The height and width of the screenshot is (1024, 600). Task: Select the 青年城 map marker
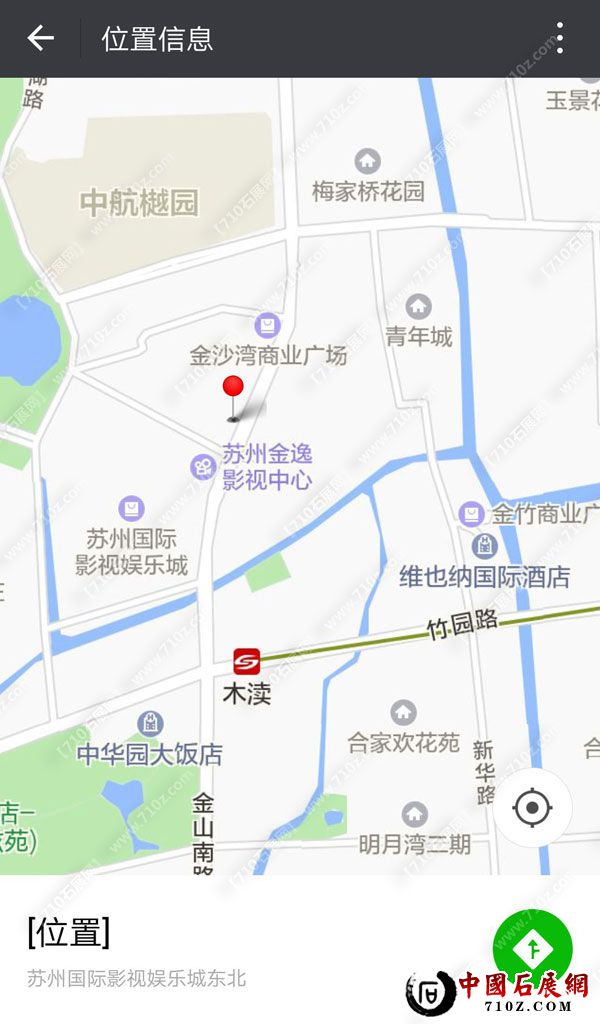point(419,307)
